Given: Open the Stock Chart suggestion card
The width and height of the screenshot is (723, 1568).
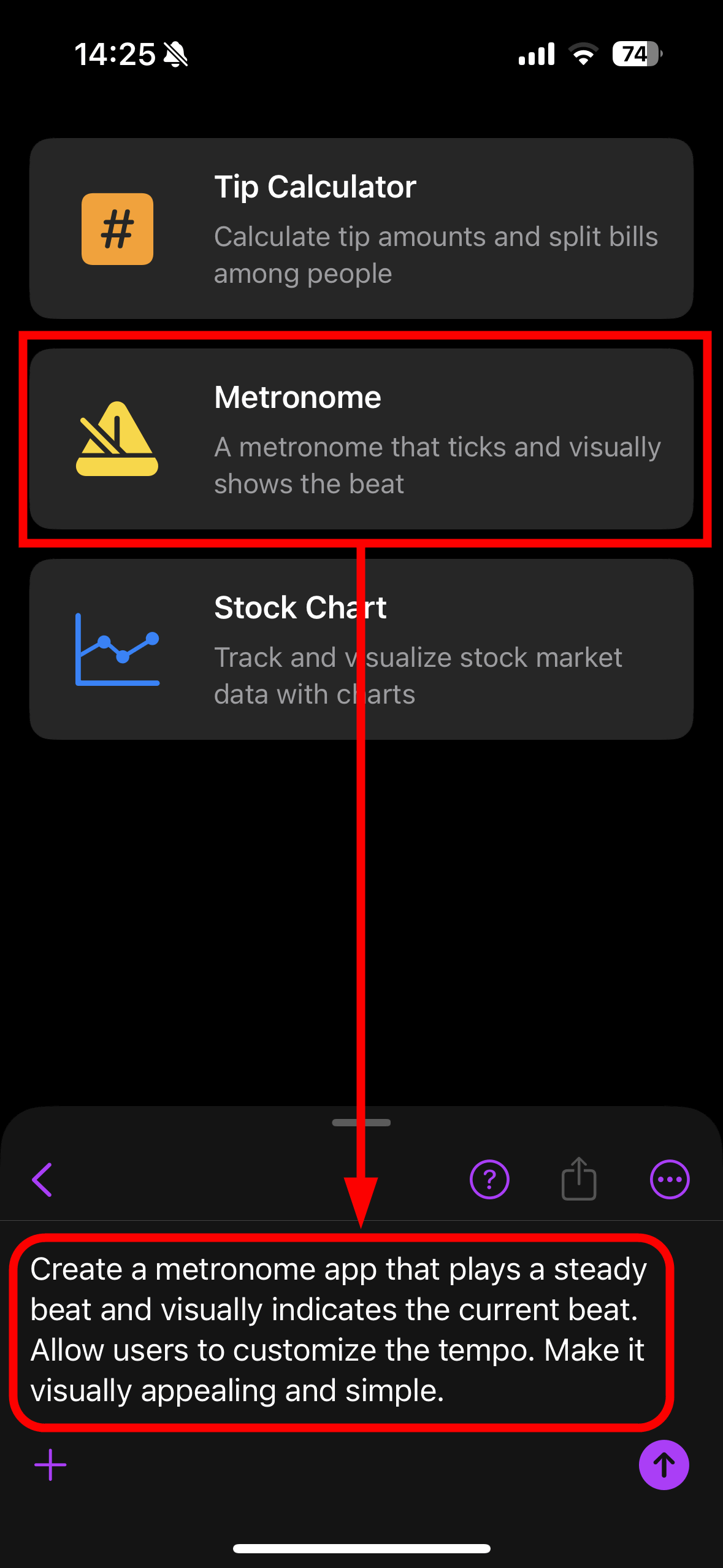Looking at the screenshot, I should click(x=361, y=649).
